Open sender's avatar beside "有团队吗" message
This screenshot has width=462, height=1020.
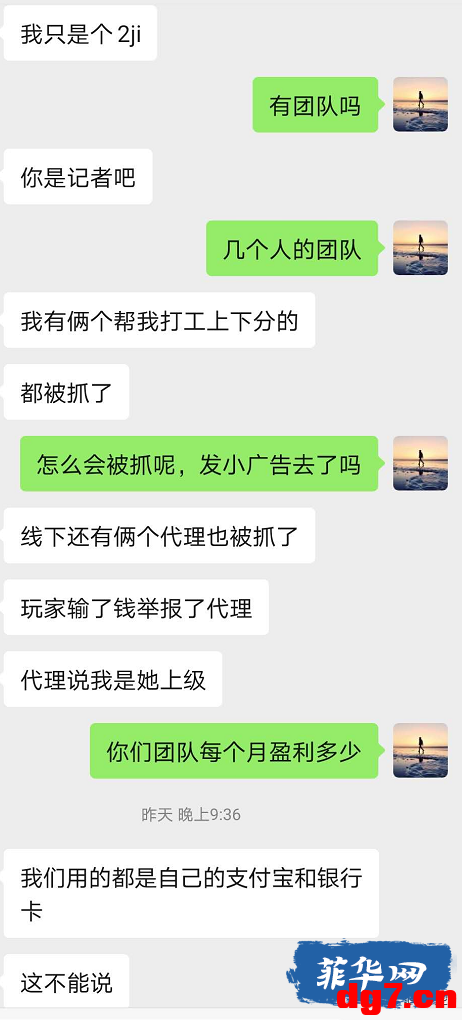coord(420,105)
